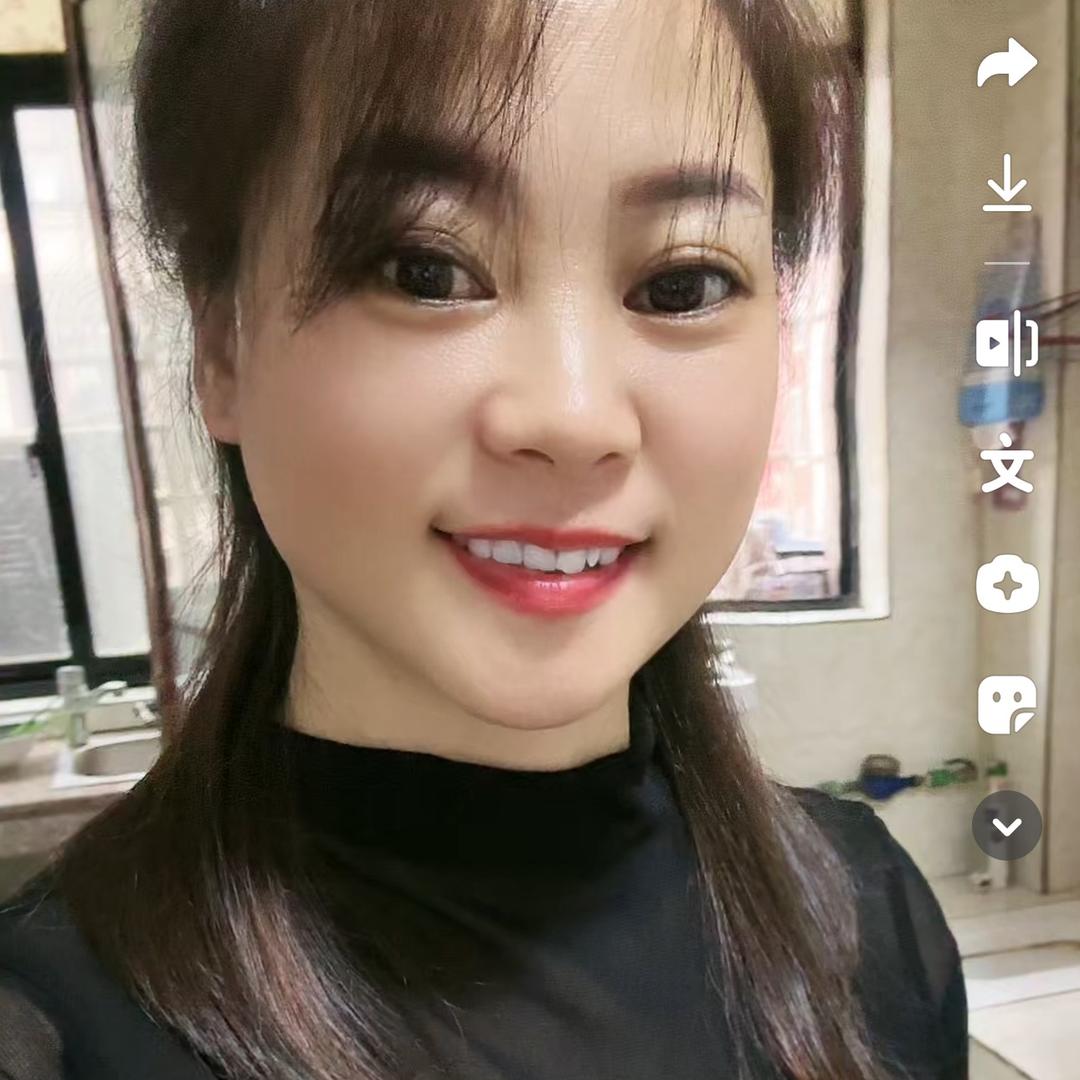Collapse the side toolbar with the chevron
The width and height of the screenshot is (1080, 1080).
click(x=1007, y=826)
